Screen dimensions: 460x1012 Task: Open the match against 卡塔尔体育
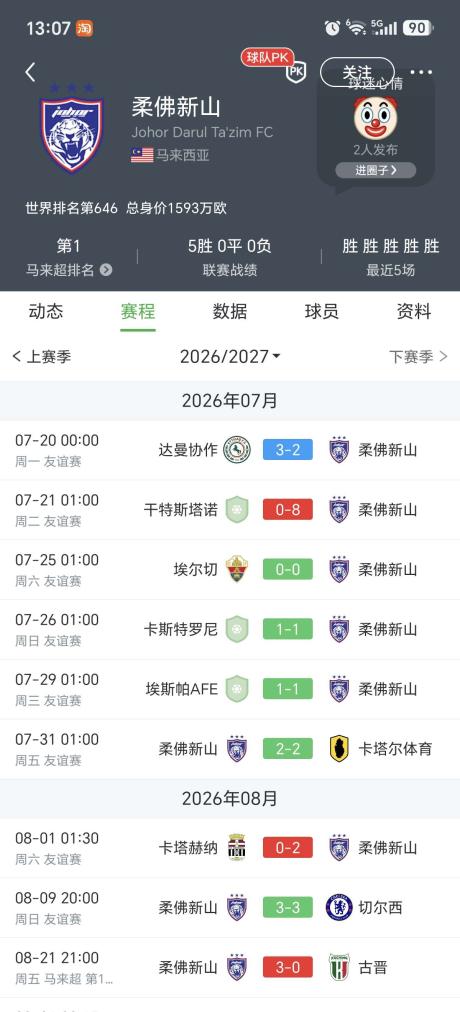[x=230, y=749]
